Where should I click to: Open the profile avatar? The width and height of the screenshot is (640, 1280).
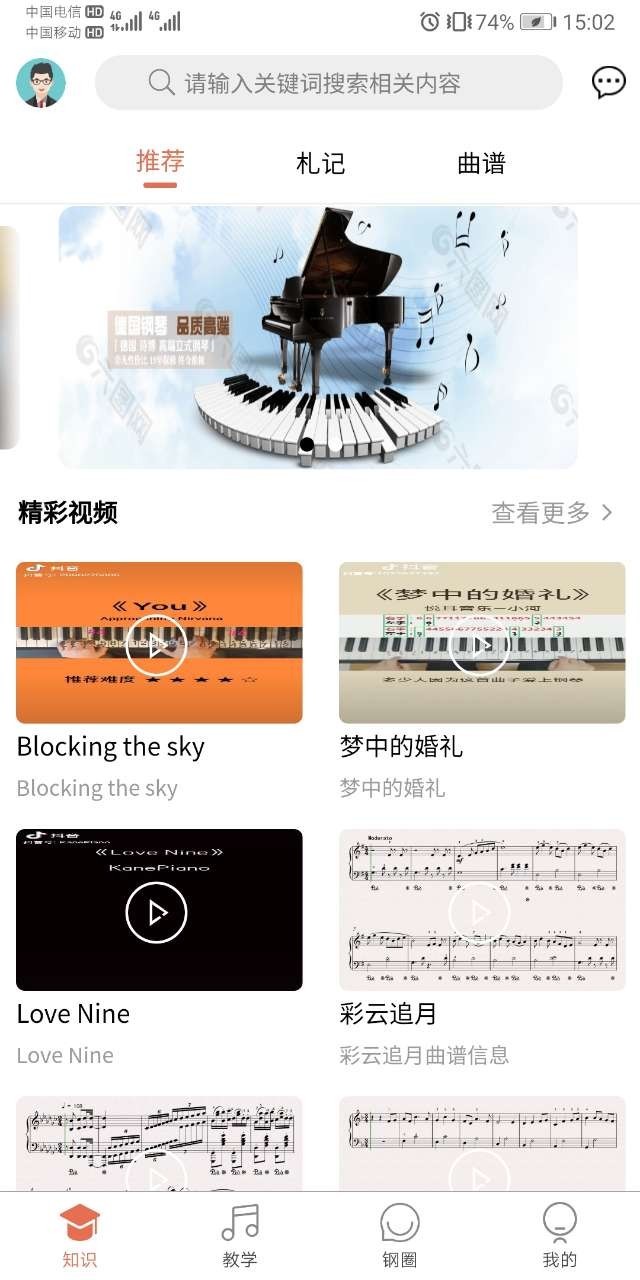click(x=41, y=83)
